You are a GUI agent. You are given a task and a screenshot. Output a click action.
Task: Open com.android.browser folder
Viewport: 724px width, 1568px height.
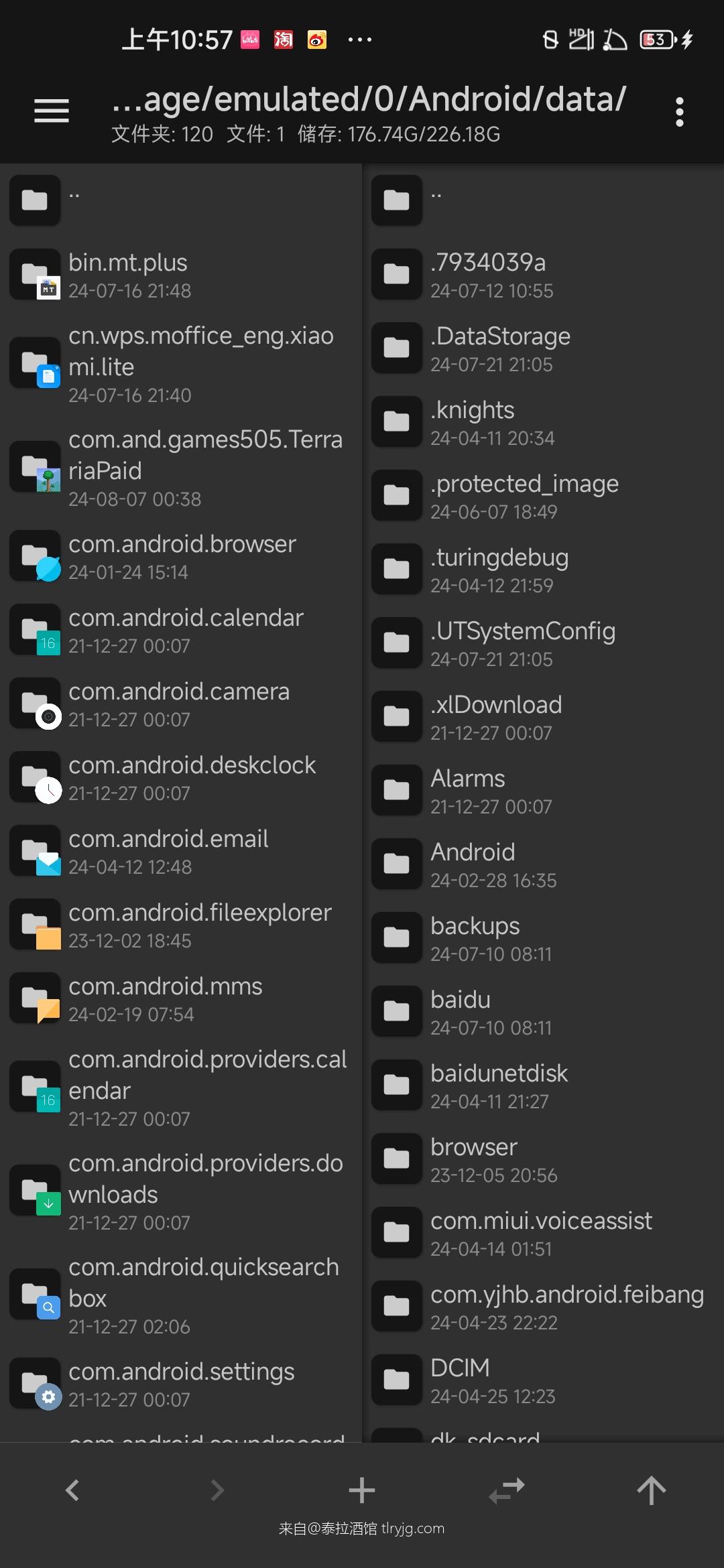181,556
